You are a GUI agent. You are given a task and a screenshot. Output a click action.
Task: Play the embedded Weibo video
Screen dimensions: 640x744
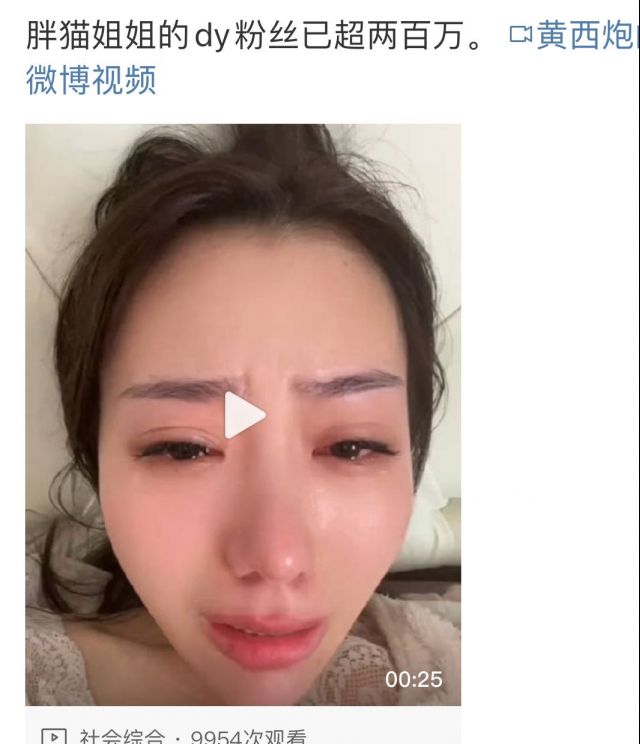pyautogui.click(x=243, y=415)
